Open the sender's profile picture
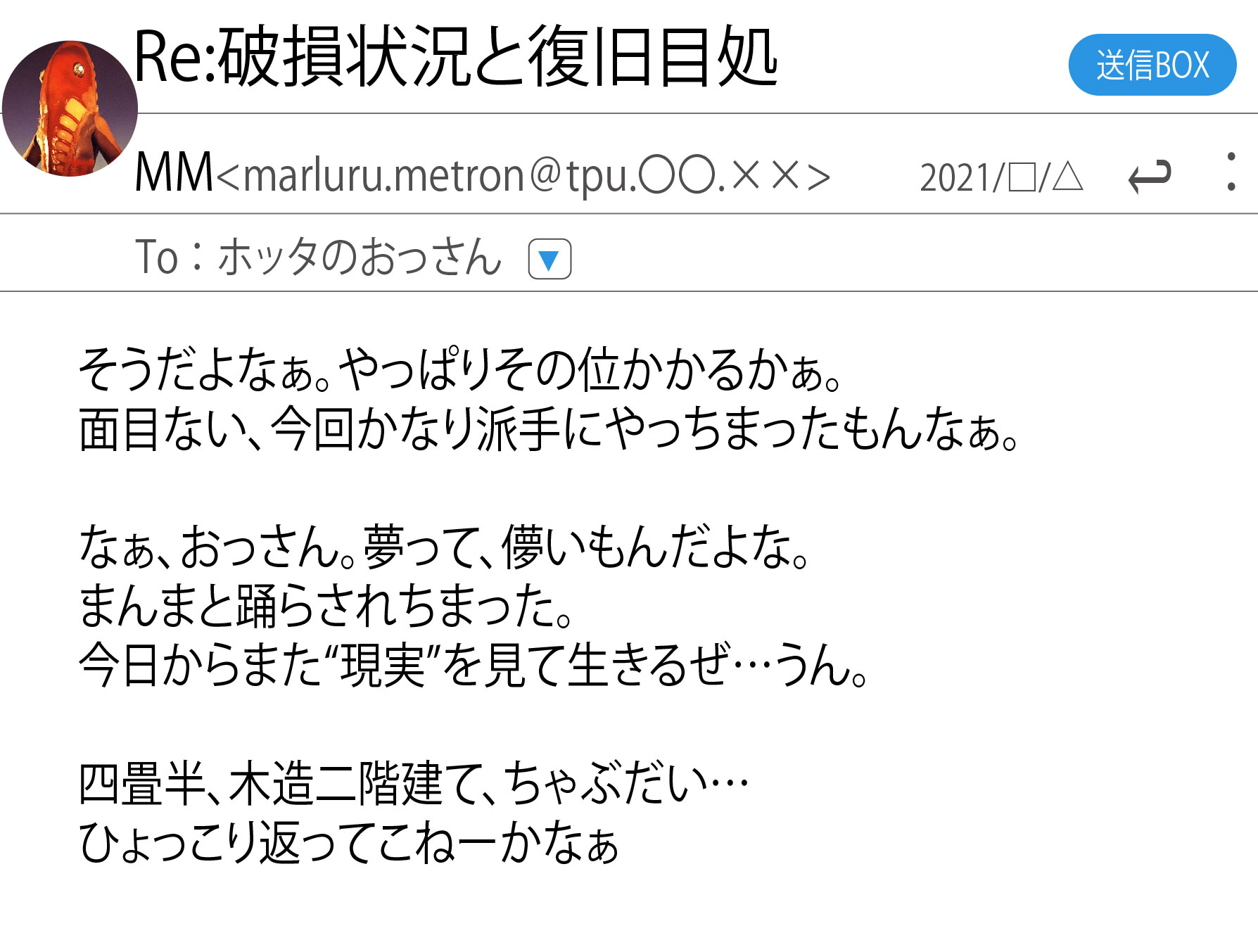The image size is (1258, 952). click(x=70, y=108)
